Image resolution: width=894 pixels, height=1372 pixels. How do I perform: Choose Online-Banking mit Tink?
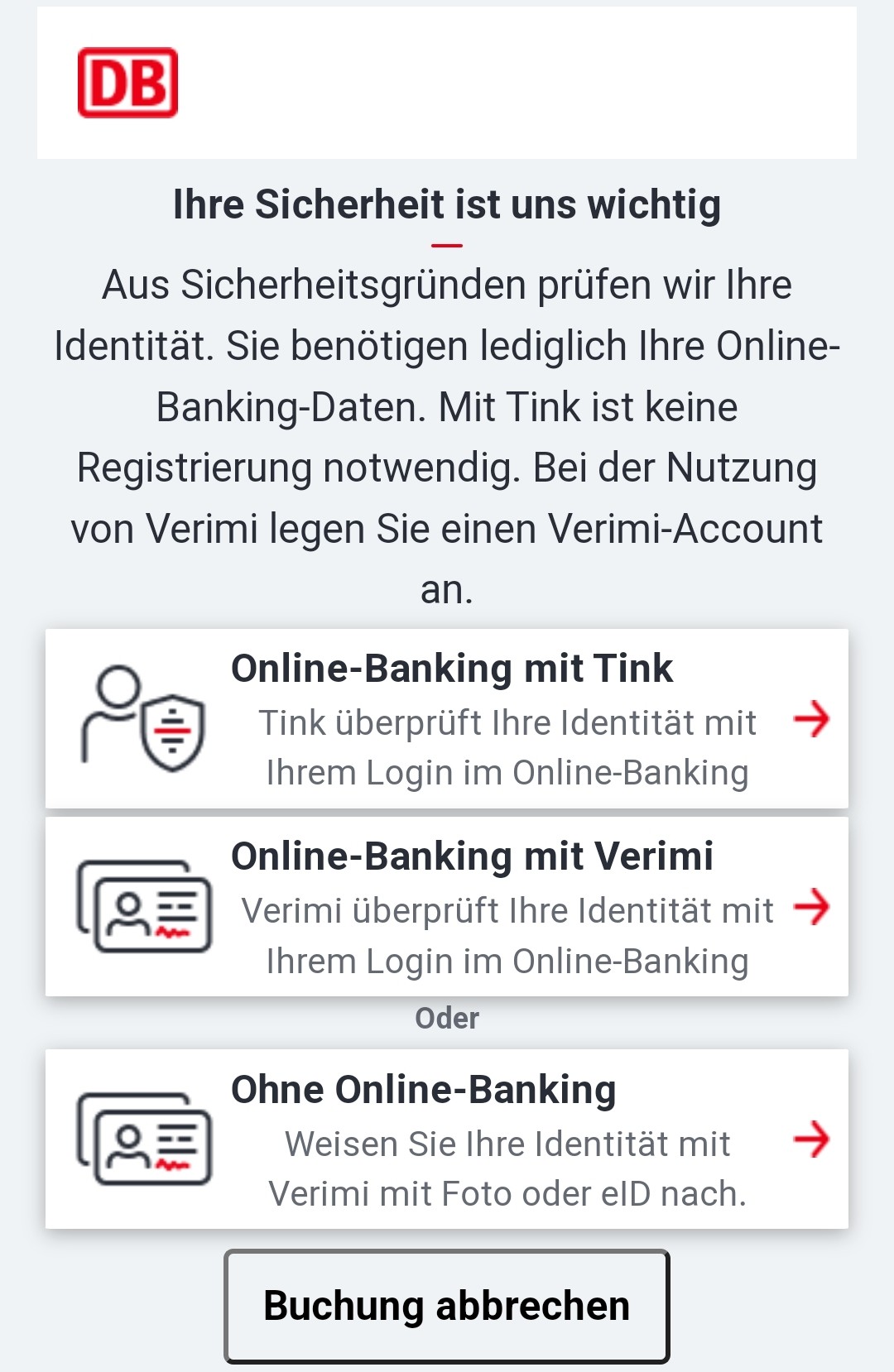point(447,718)
